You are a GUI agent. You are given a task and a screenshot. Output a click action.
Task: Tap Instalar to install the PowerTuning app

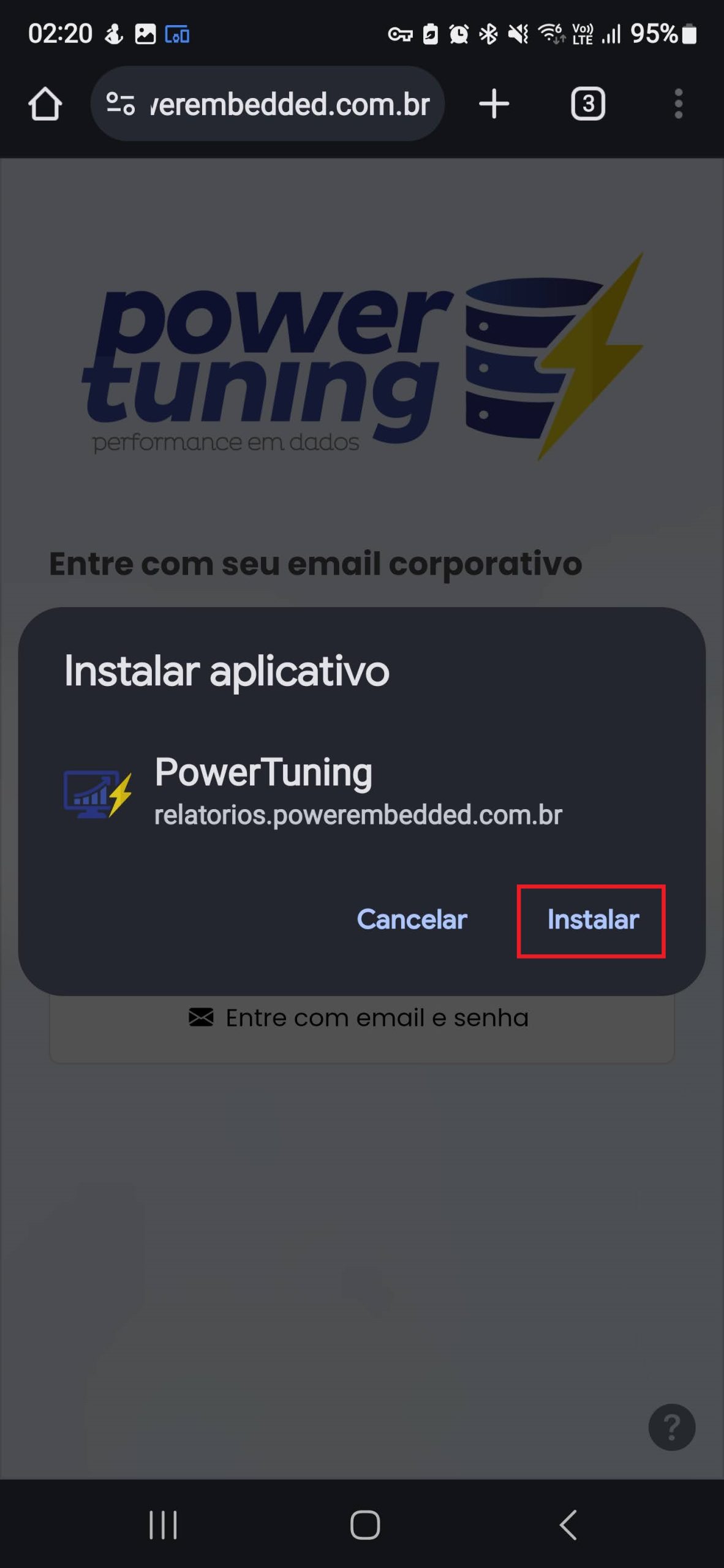(592, 920)
